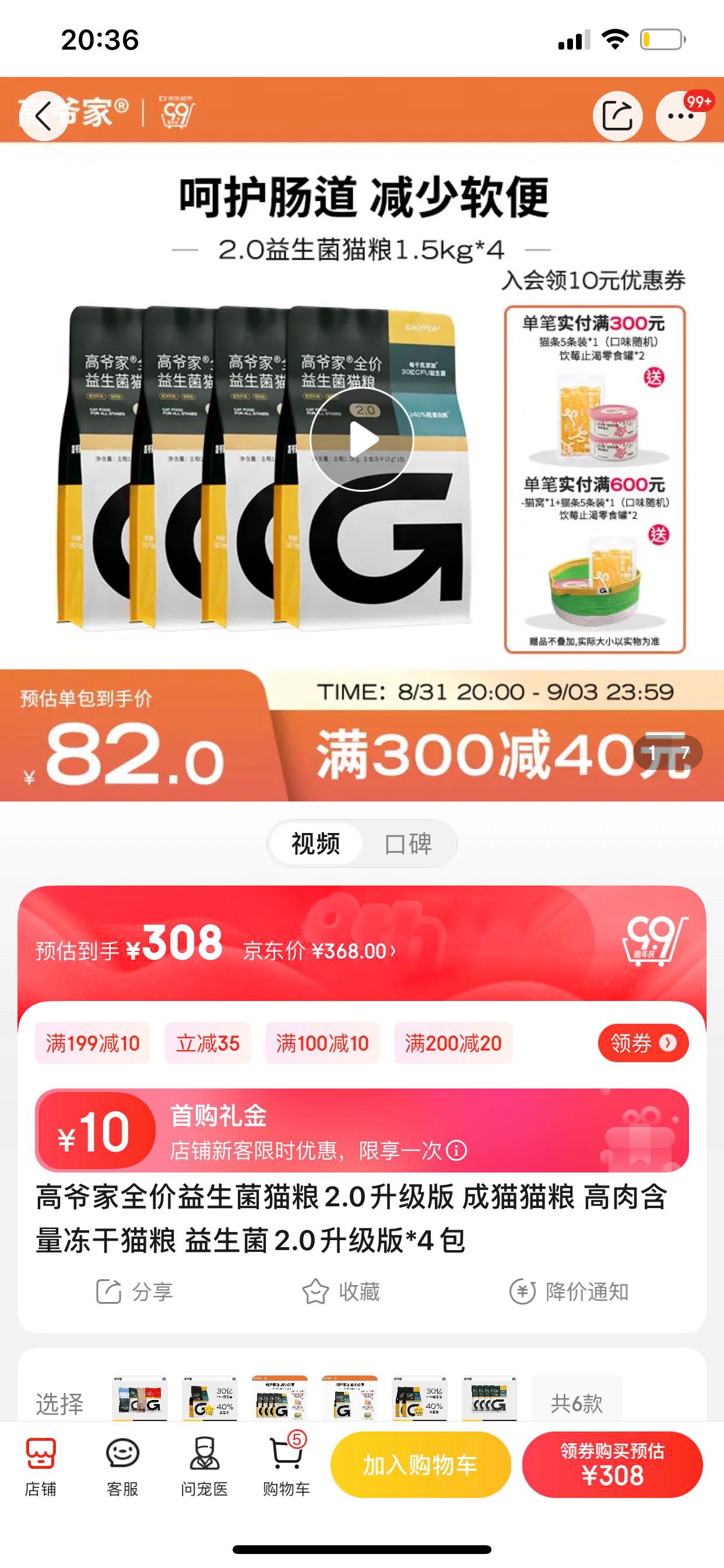
Task: Tap the 领券 coupon button
Action: click(643, 1044)
